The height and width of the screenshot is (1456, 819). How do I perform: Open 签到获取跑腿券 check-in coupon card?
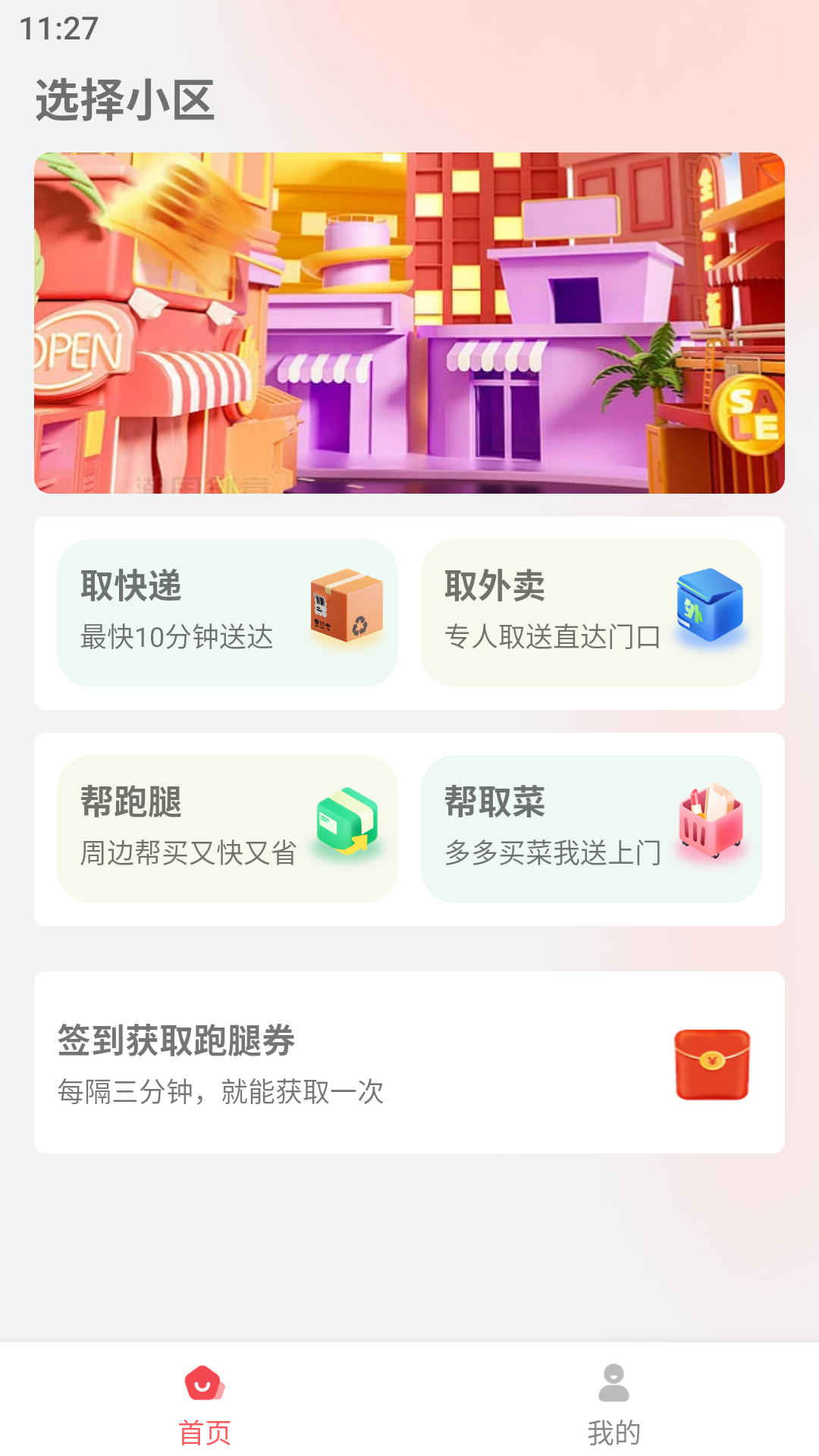[x=409, y=1062]
